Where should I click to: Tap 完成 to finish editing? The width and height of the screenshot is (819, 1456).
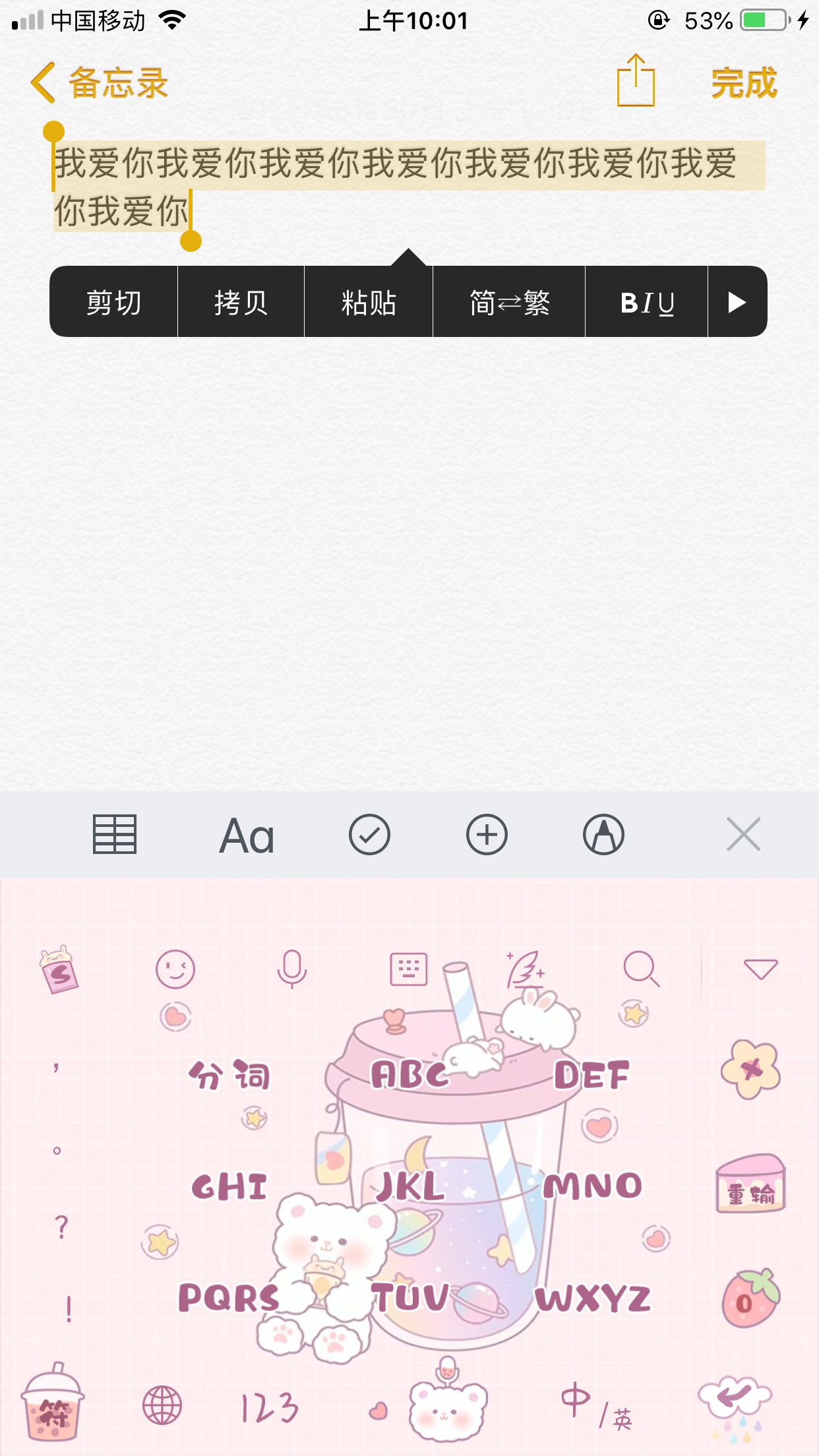744,83
